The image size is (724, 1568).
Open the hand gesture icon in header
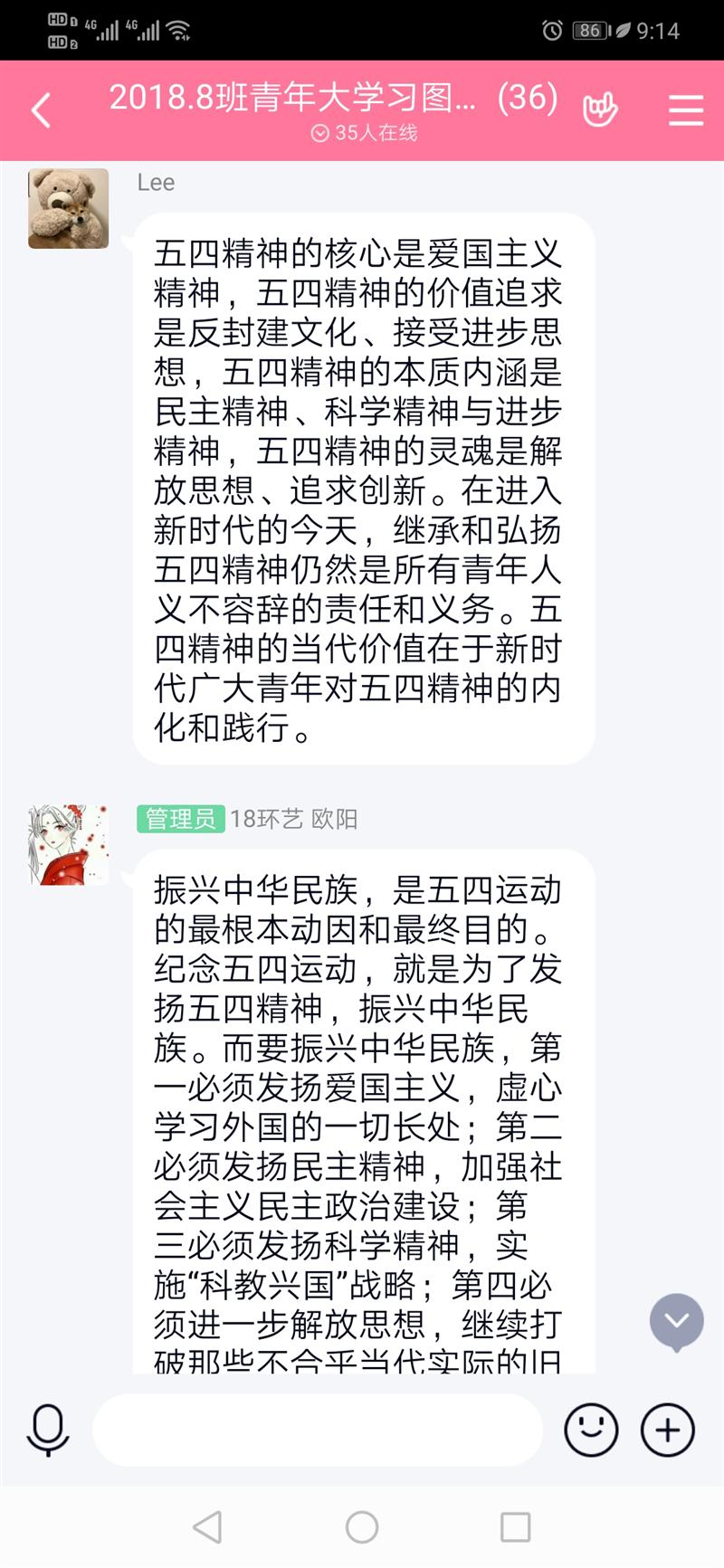click(599, 109)
